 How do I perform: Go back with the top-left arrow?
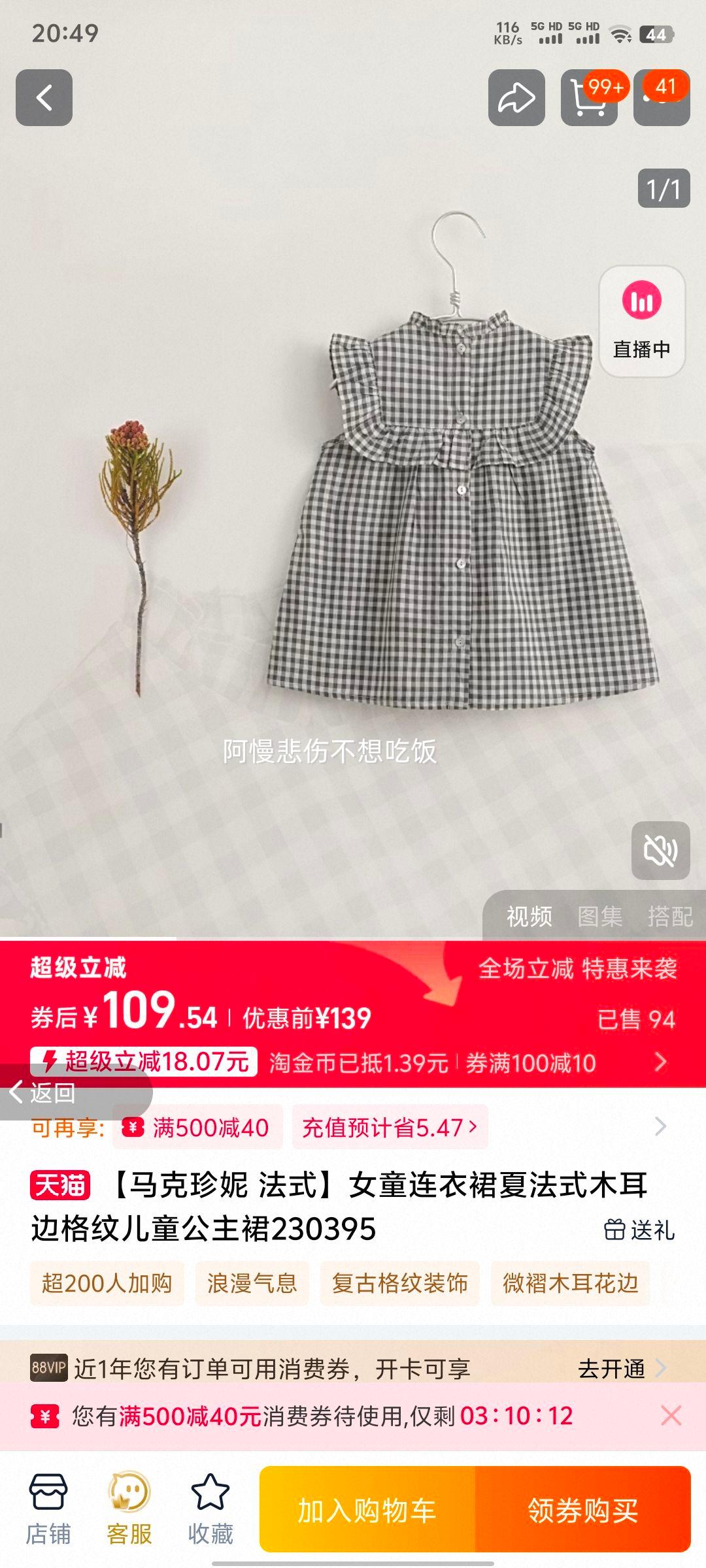44,97
